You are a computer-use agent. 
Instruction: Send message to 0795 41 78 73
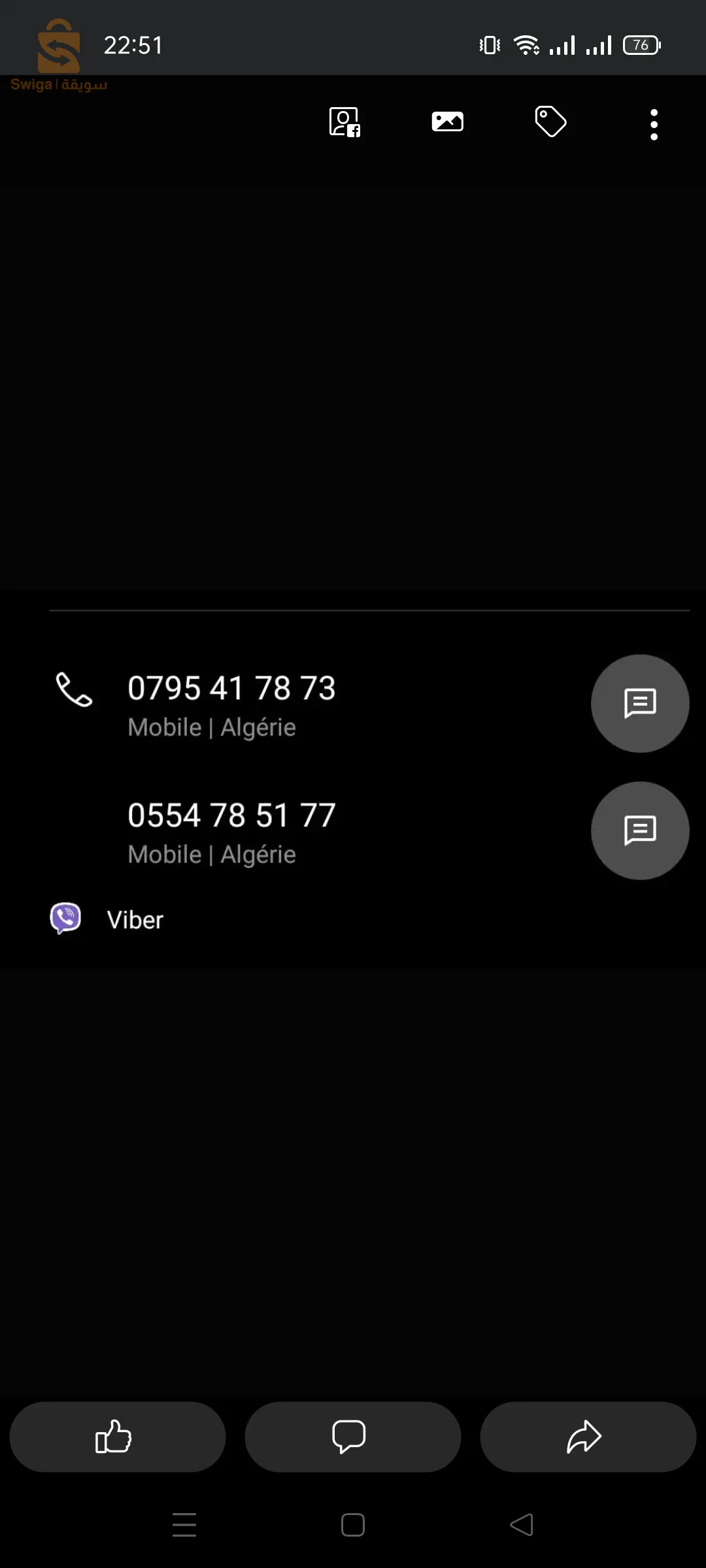click(639, 704)
